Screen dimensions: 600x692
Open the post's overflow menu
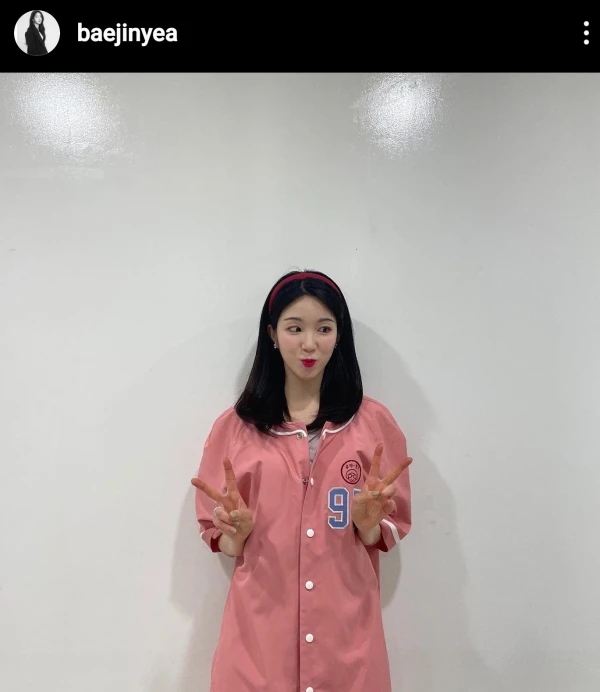[586, 33]
